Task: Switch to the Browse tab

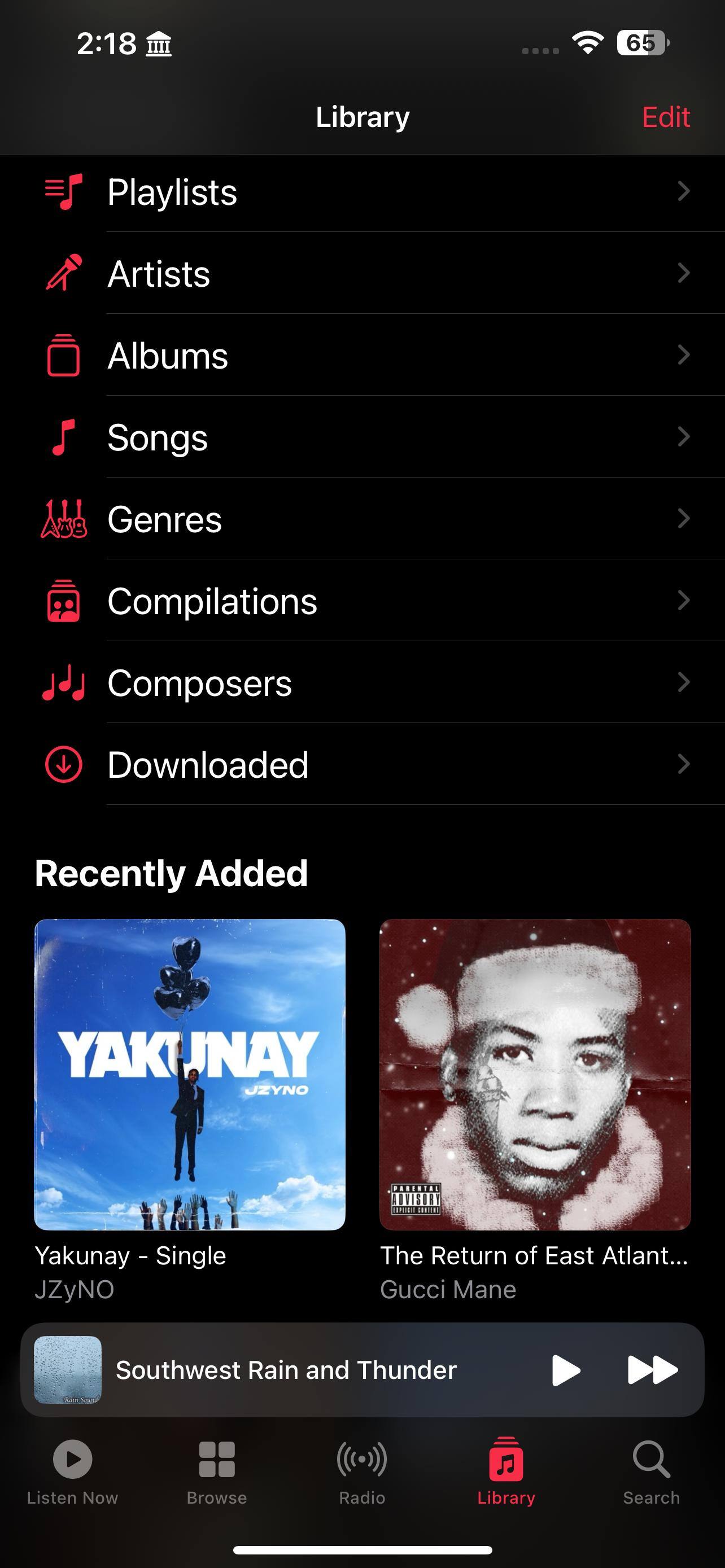Action: tap(217, 1470)
